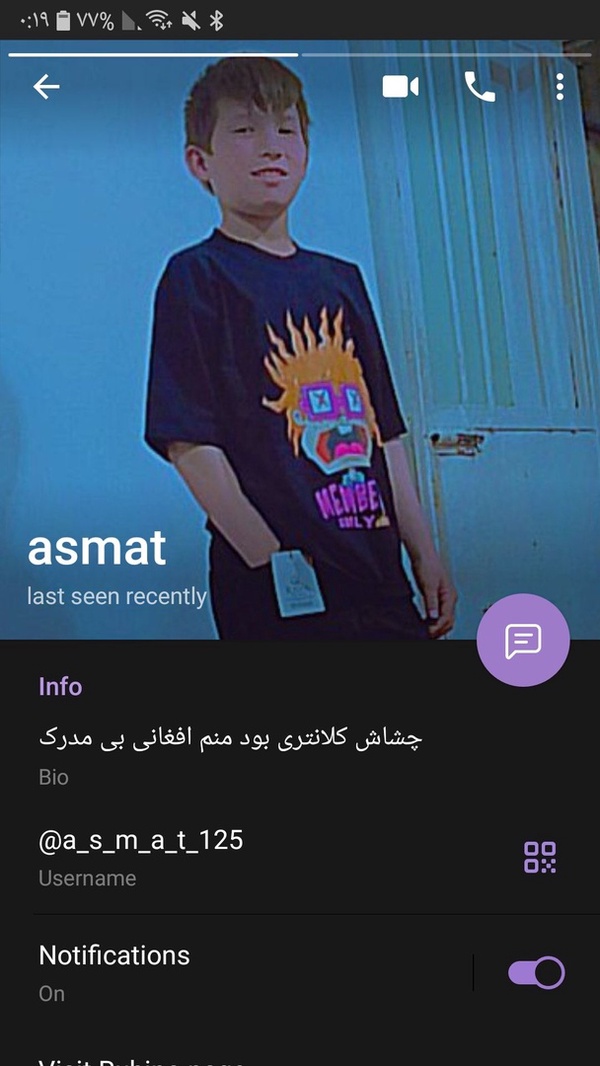Start a voice call with asmat
The image size is (600, 1066).
coord(480,87)
